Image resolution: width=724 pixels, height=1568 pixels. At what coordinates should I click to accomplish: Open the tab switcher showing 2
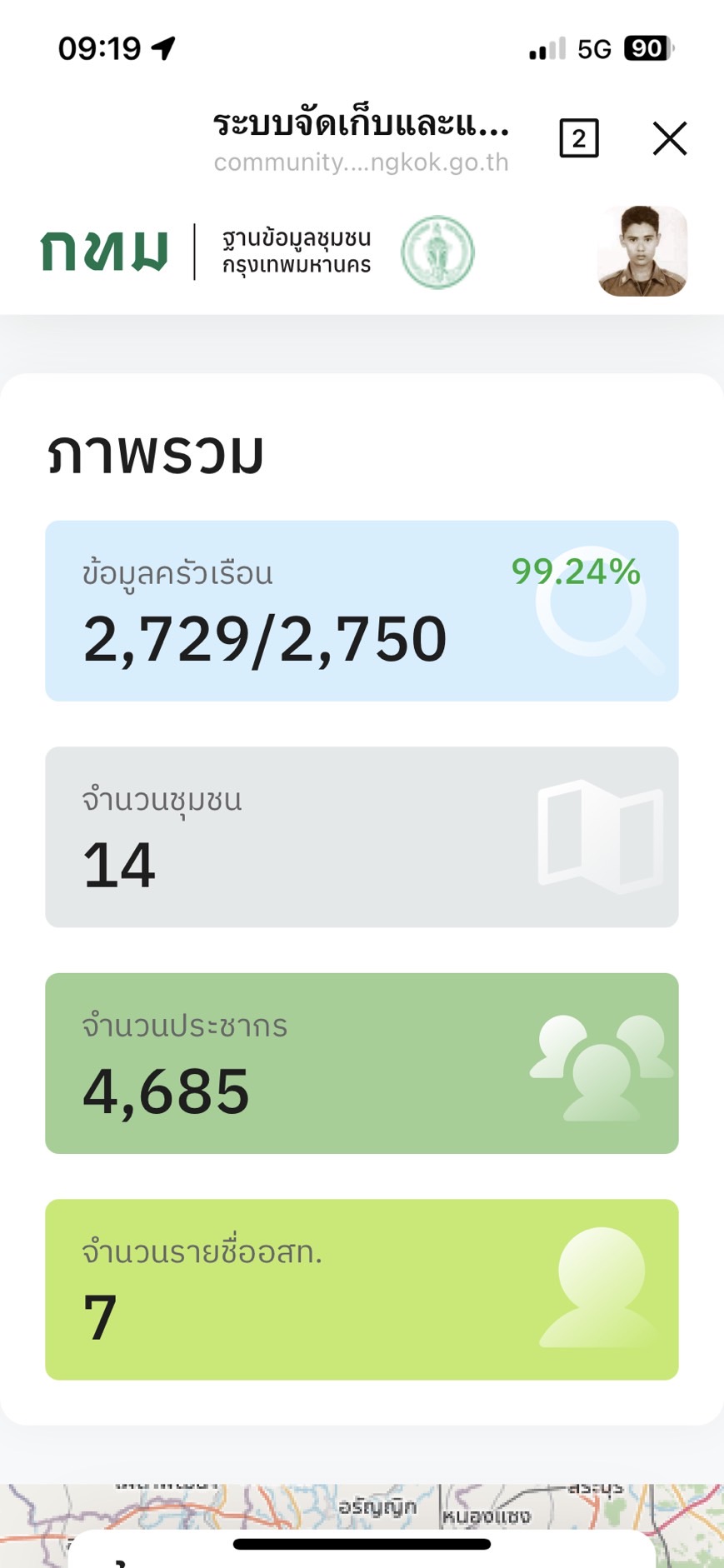coord(579,138)
